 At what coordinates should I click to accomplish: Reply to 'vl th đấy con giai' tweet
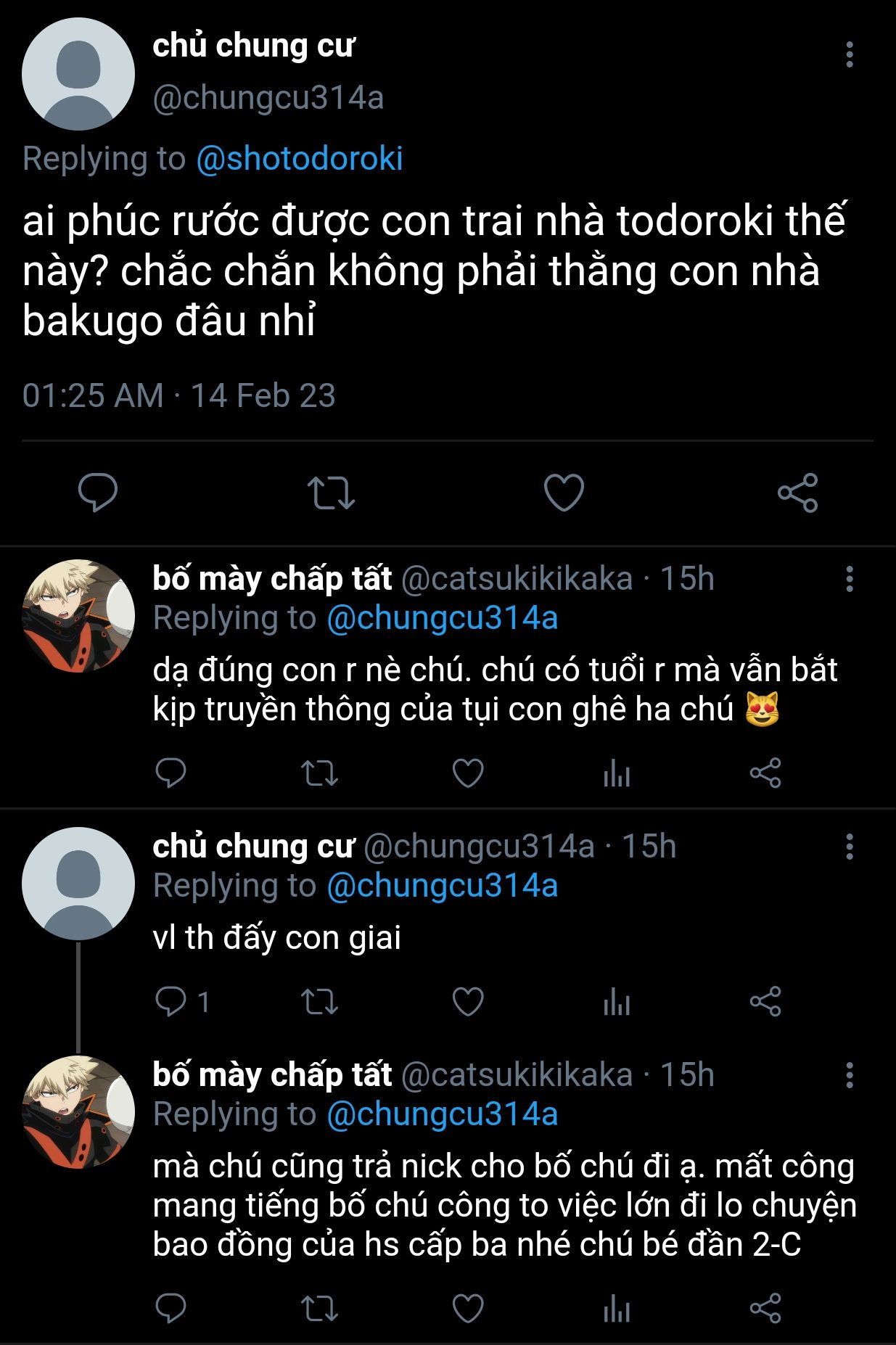(x=171, y=1002)
